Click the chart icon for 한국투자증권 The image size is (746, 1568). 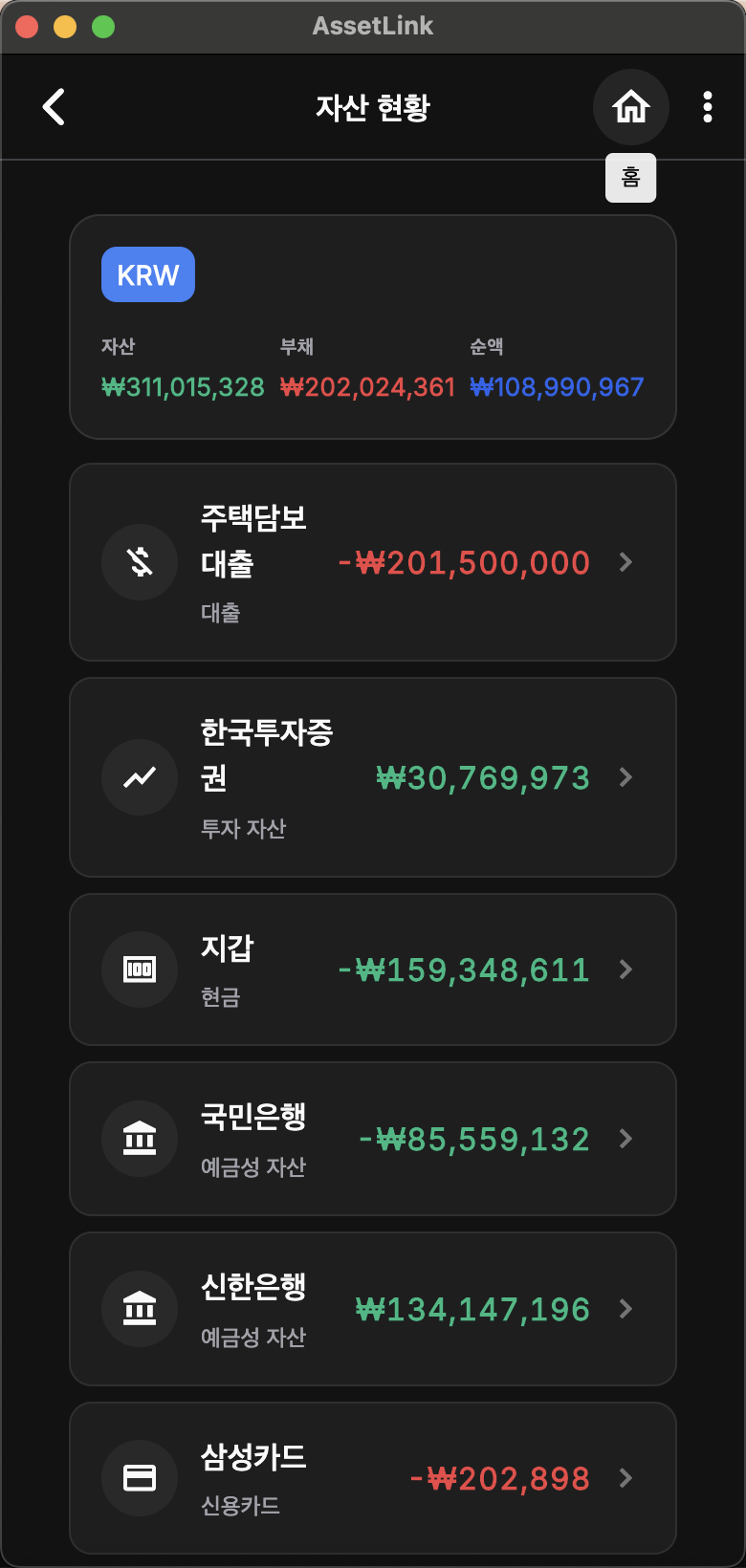(x=139, y=777)
